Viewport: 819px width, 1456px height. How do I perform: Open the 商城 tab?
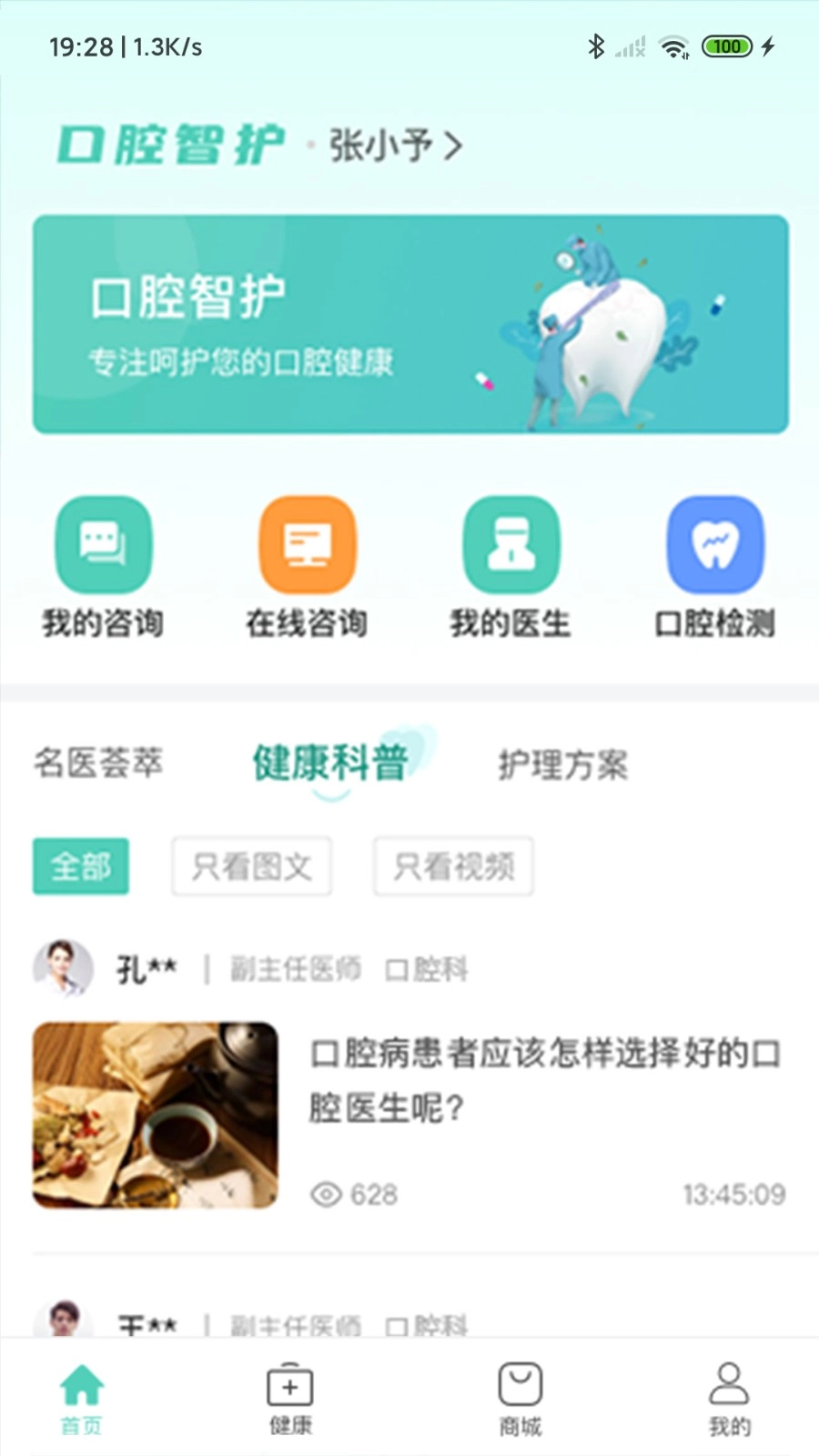click(521, 1400)
